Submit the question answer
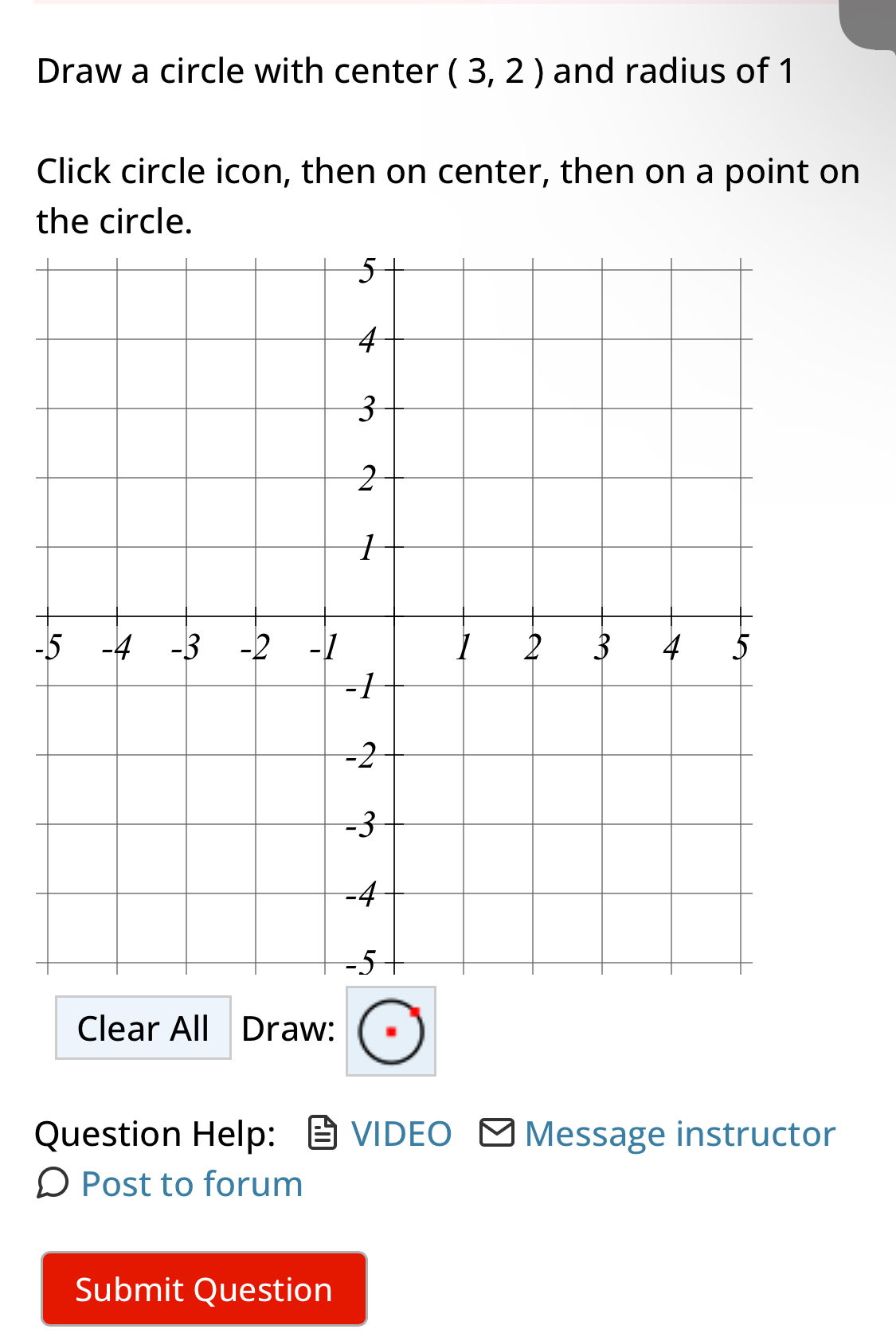Viewport: 896px width, 1333px height. pos(204,1289)
